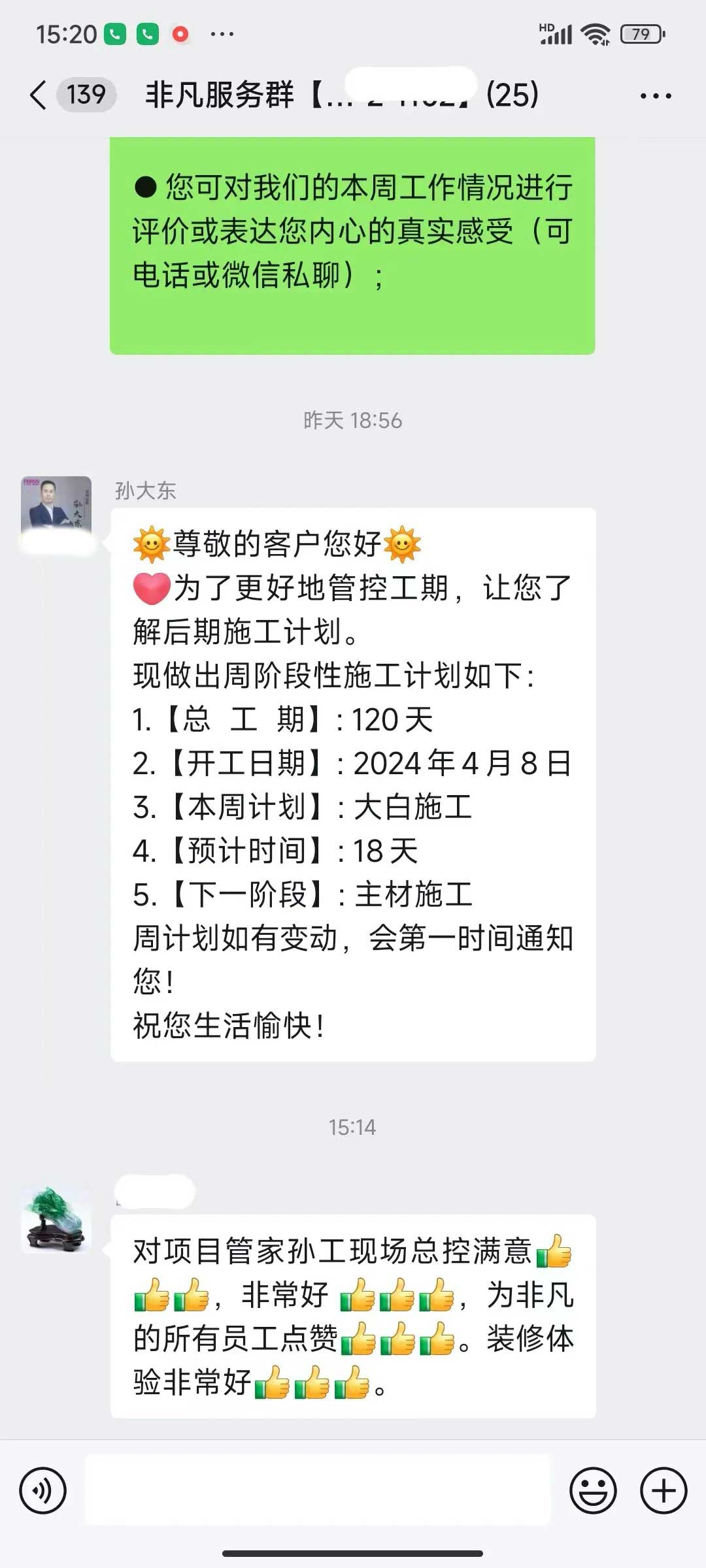Go back to the chat list
Viewport: 706px width, 1568px height.
[x=39, y=95]
